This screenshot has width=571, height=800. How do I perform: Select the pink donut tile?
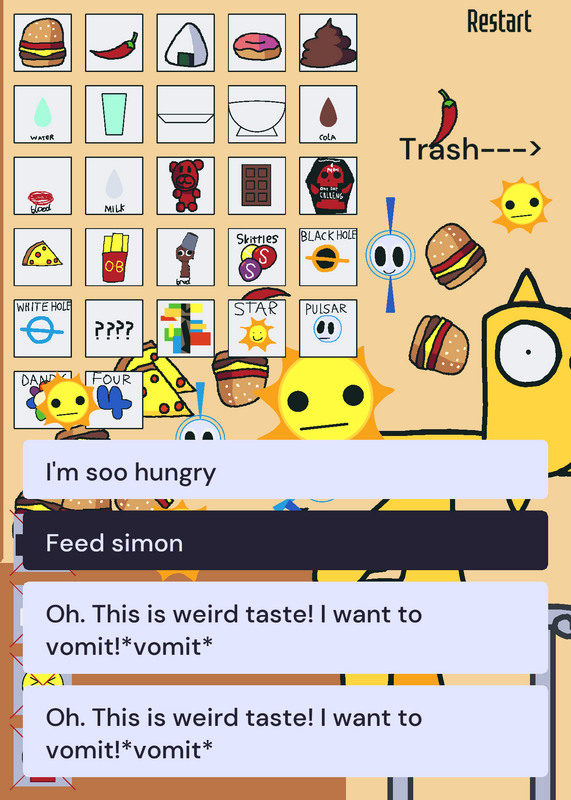[257, 43]
